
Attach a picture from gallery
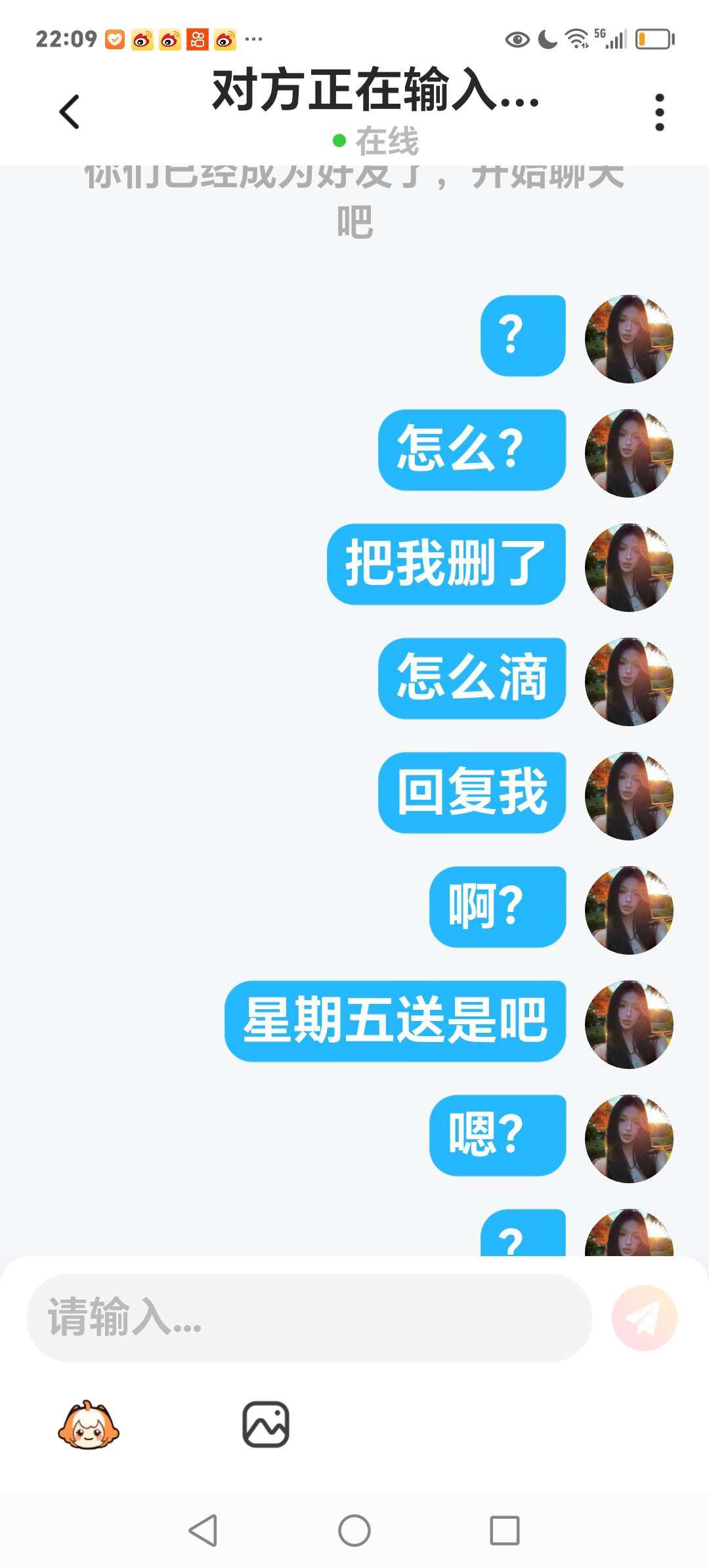click(x=266, y=1424)
